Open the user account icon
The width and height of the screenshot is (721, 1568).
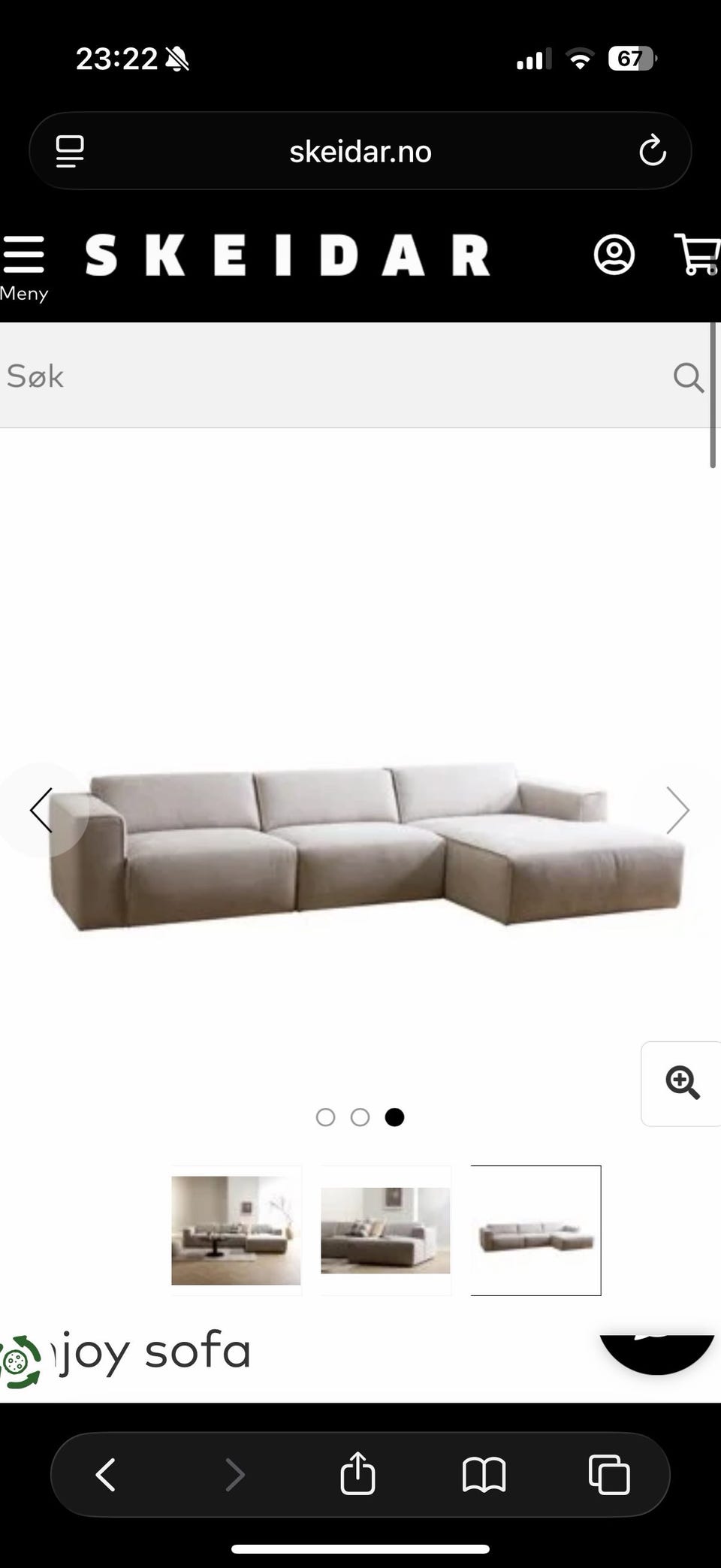[614, 255]
